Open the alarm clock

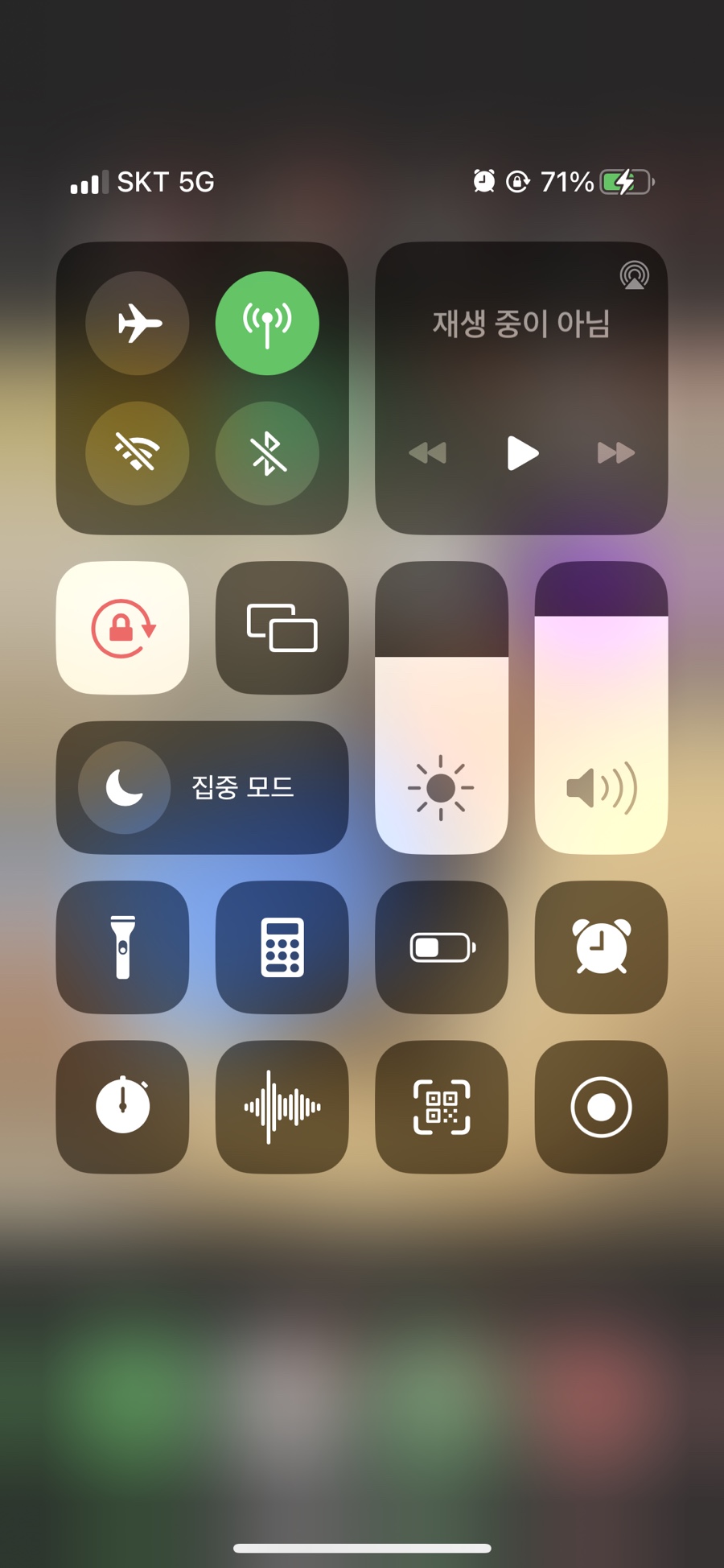pos(601,947)
